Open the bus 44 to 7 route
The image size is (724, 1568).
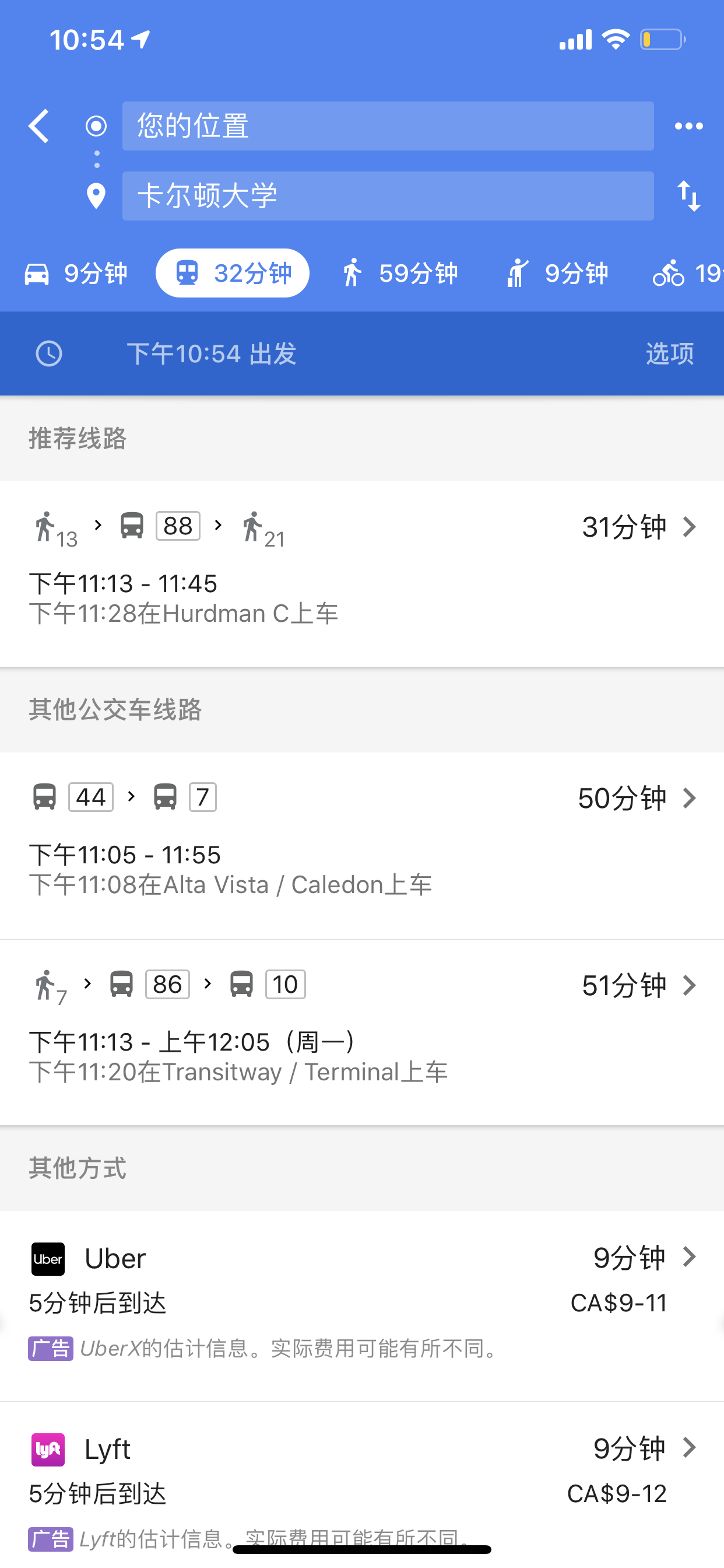click(362, 845)
